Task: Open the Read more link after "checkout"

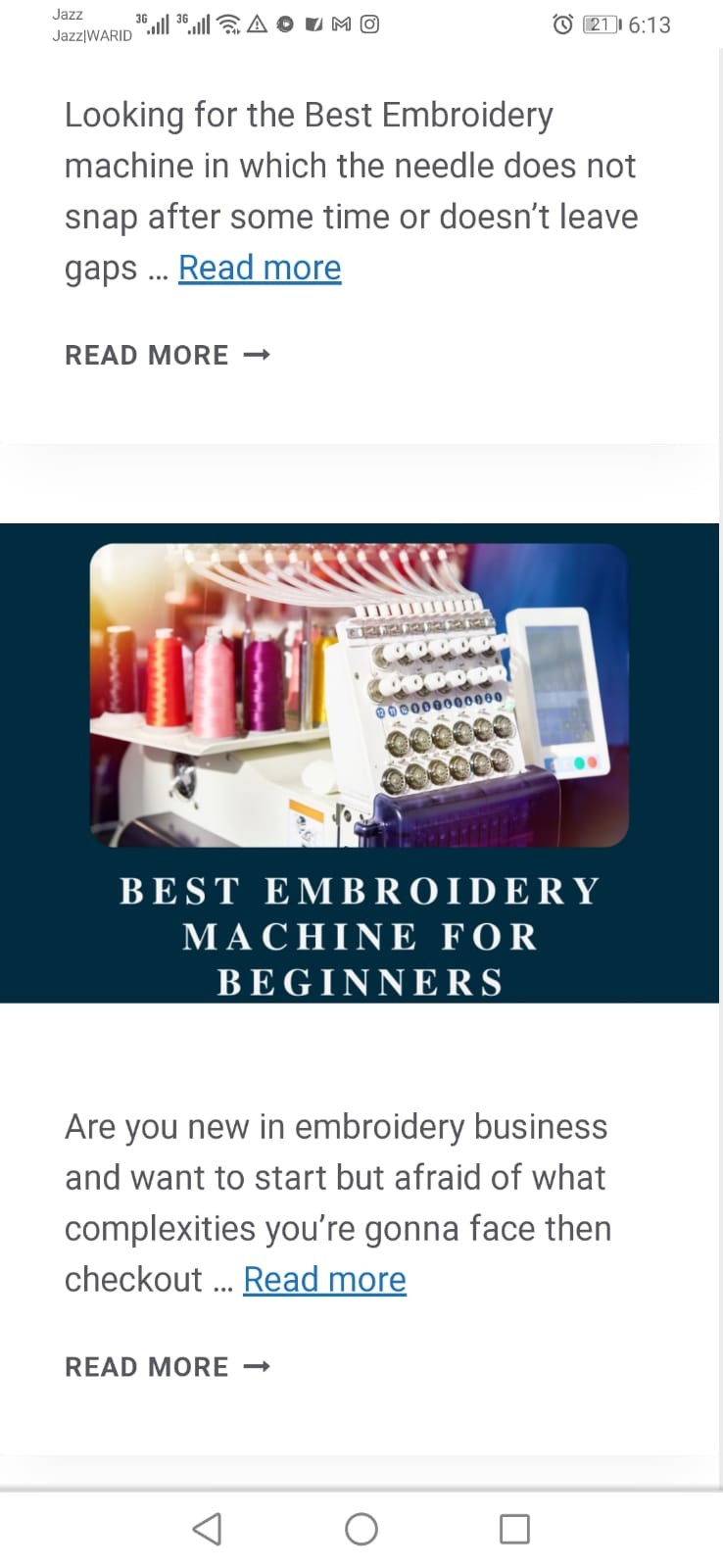Action: (324, 1279)
